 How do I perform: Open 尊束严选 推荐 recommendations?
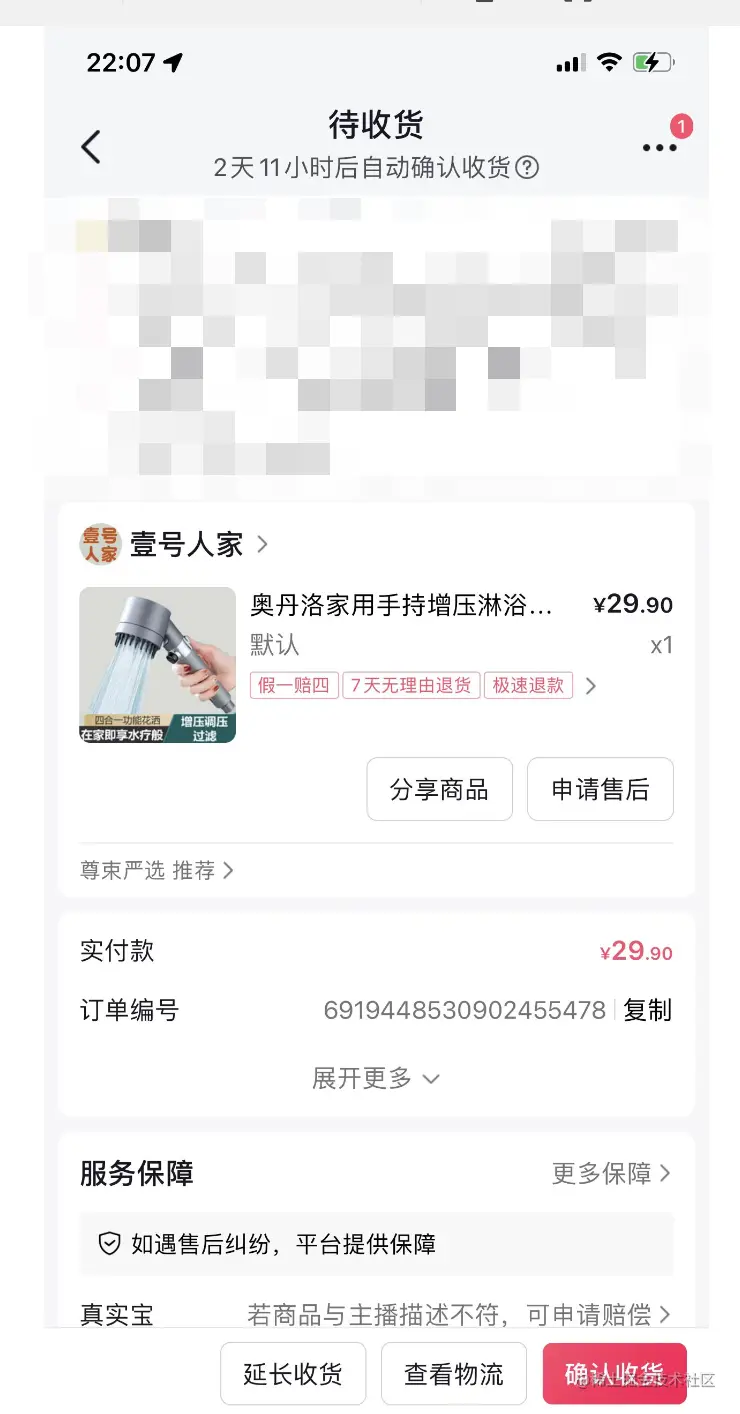[157, 870]
